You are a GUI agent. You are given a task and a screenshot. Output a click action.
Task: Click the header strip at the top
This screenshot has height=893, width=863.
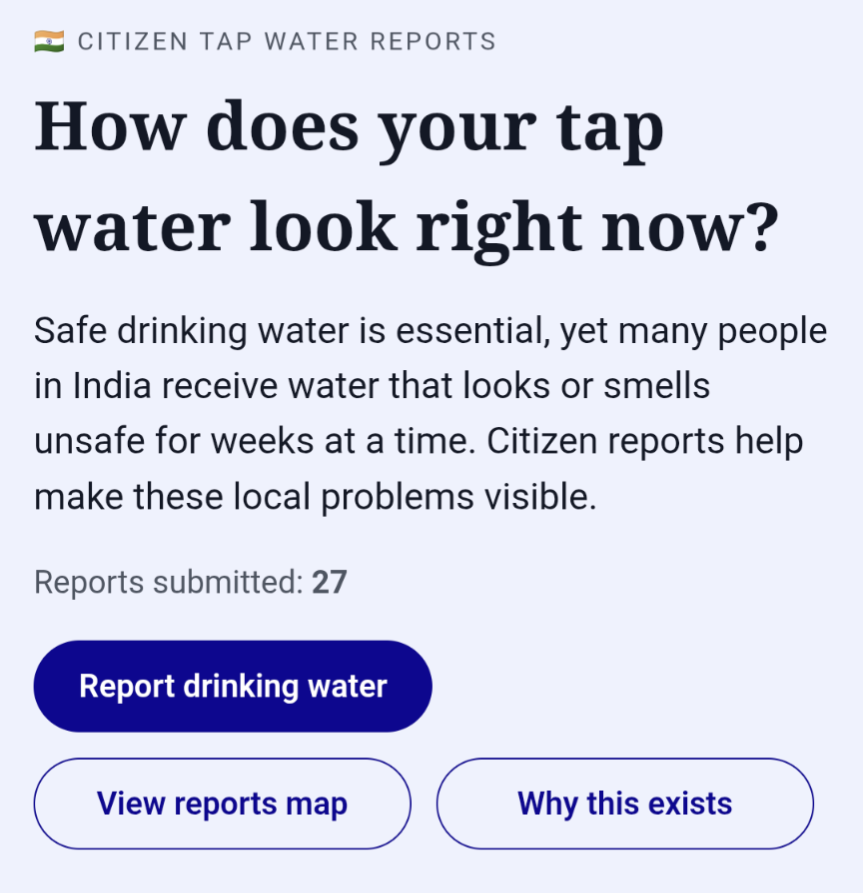265,41
